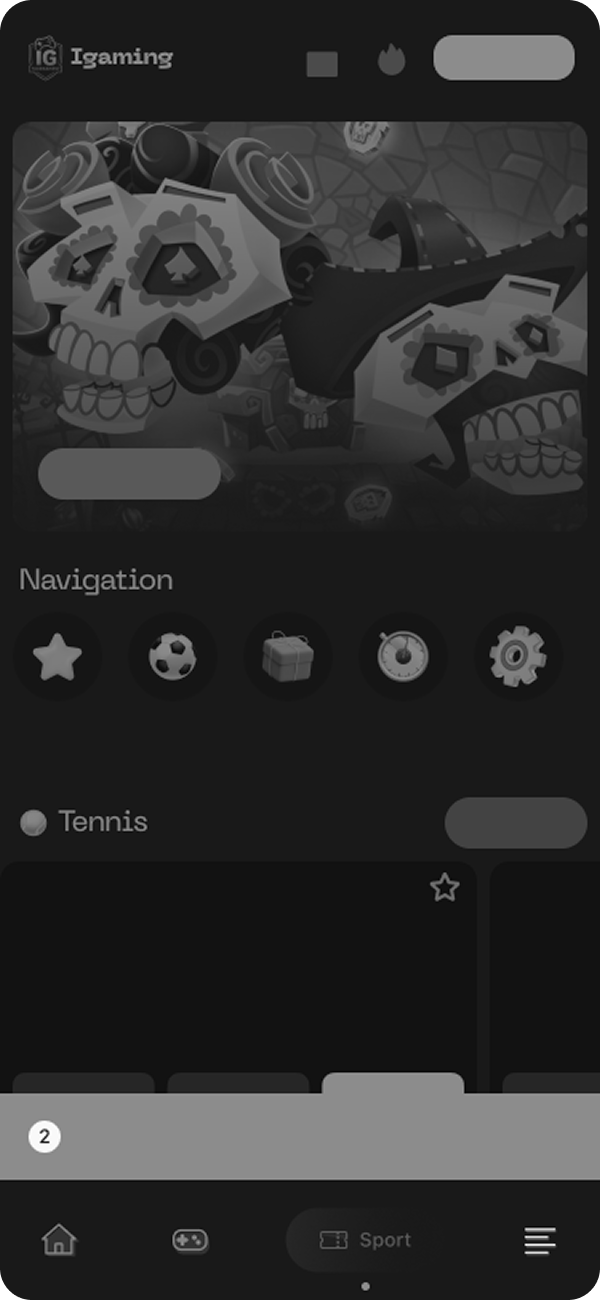Open the gift box bonuses shortcut
Screen dimensions: 600x1300
(288, 657)
